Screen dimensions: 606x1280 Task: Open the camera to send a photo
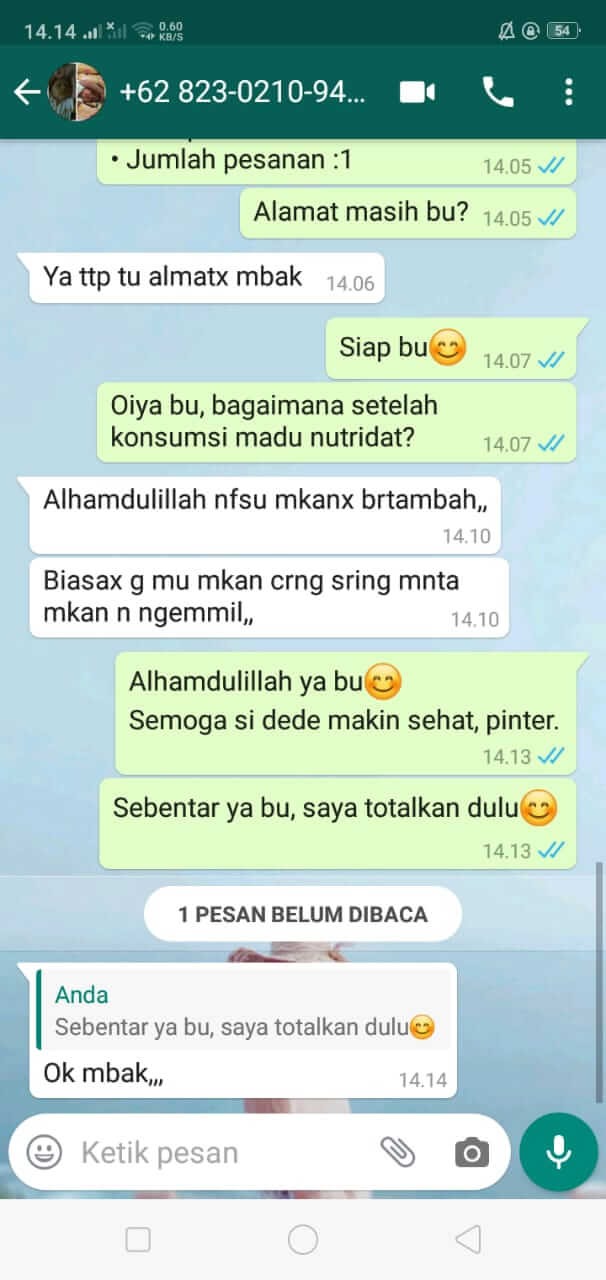pos(471,1152)
